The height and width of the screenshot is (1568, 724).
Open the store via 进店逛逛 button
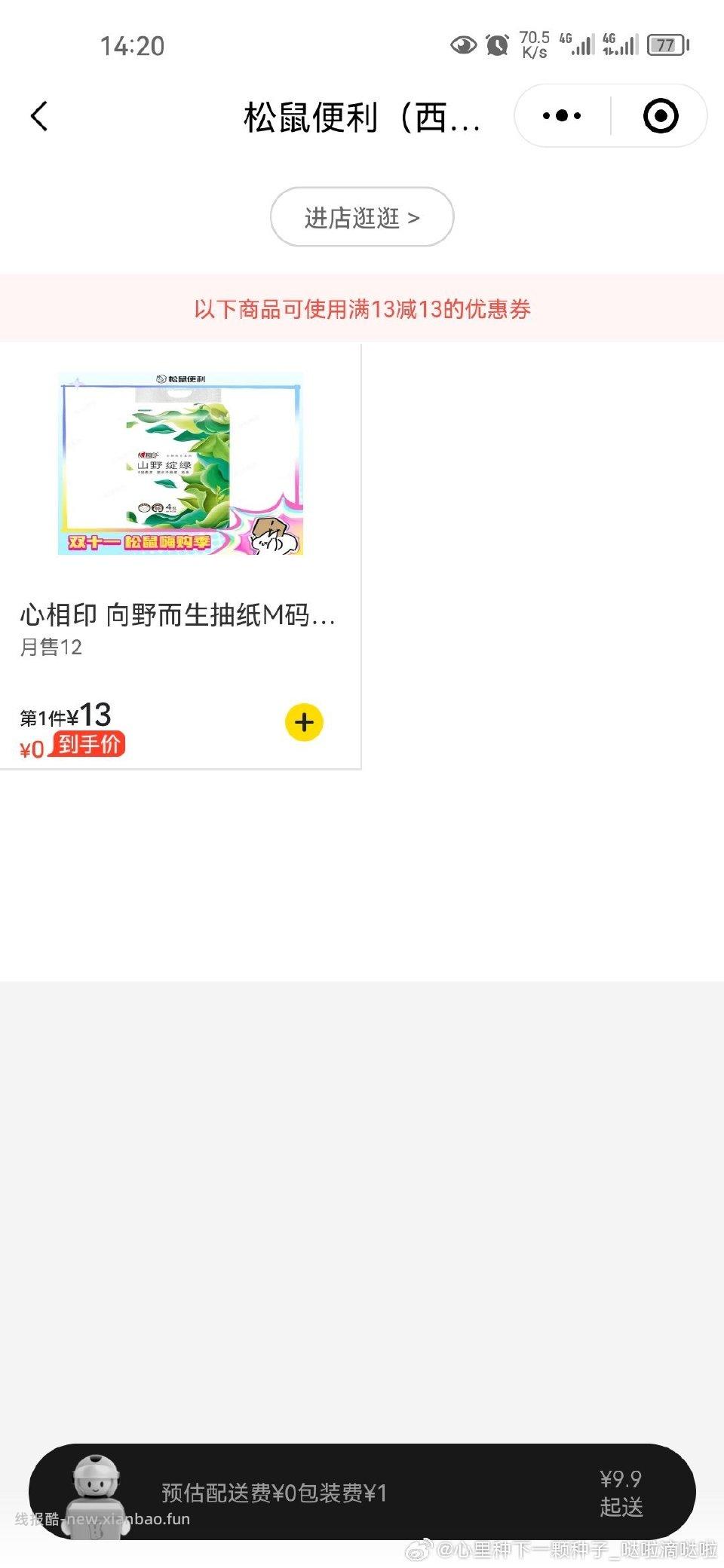pos(361,216)
